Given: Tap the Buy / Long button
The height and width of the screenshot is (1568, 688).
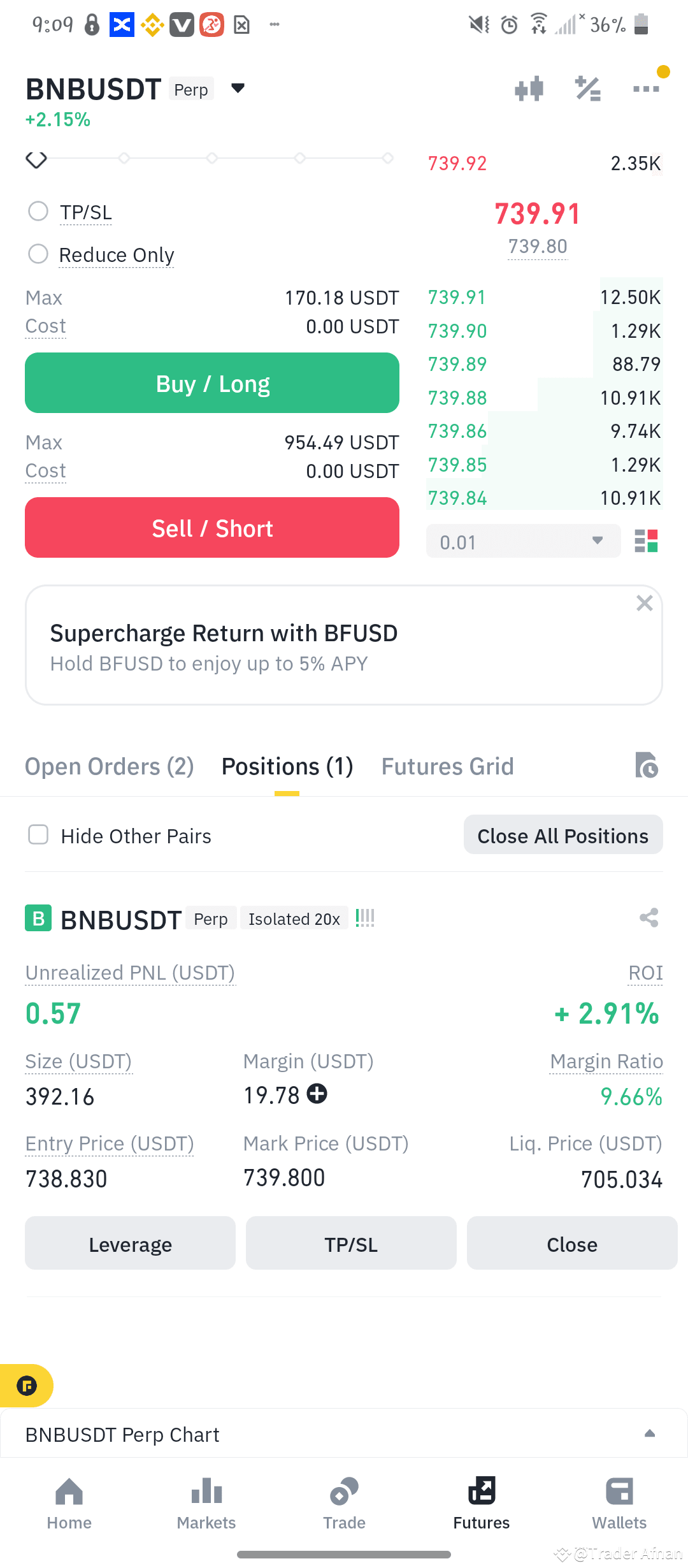Looking at the screenshot, I should coord(211,382).
